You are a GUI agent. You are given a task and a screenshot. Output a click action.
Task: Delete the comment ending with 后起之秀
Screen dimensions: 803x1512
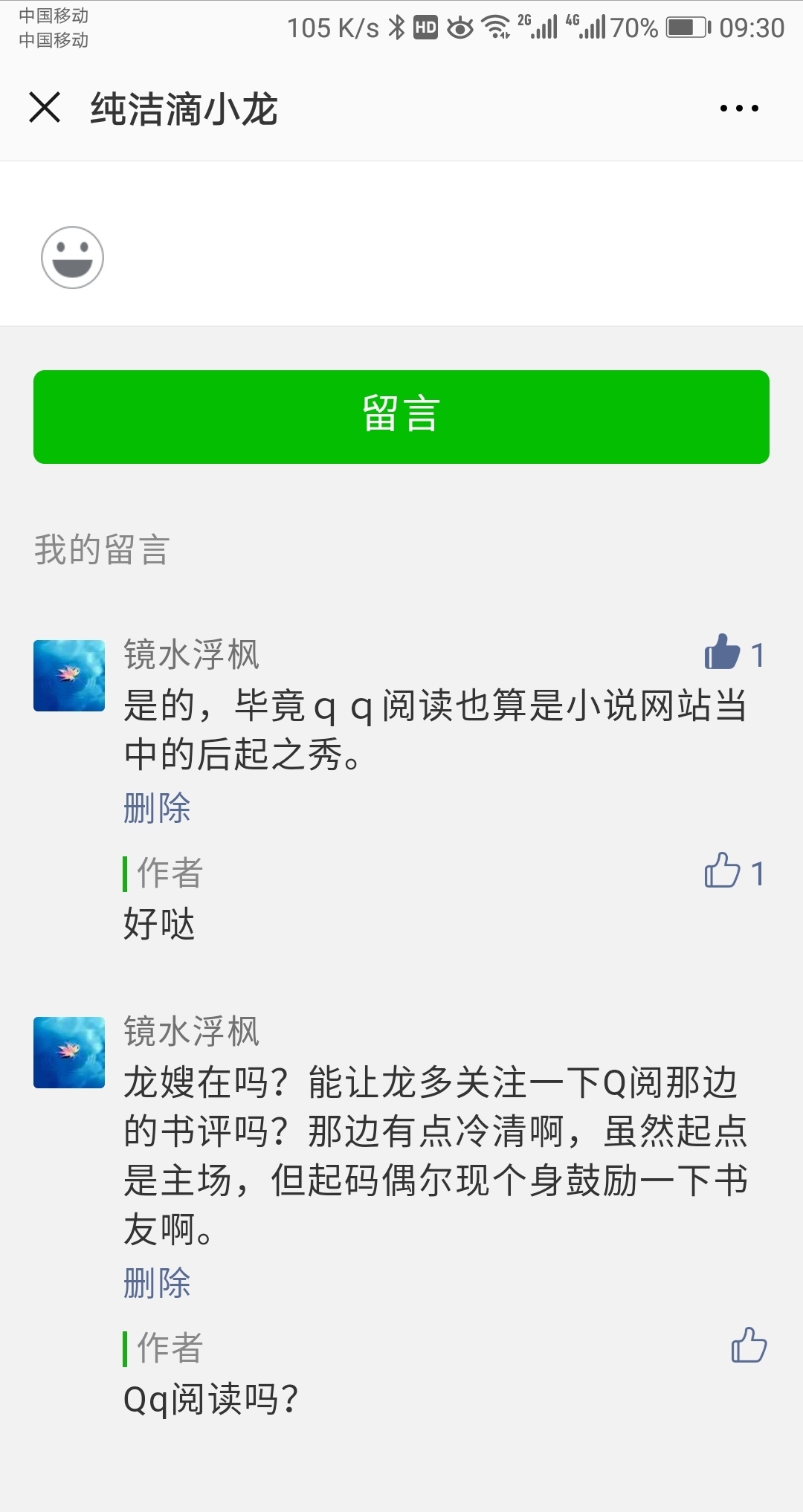157,808
